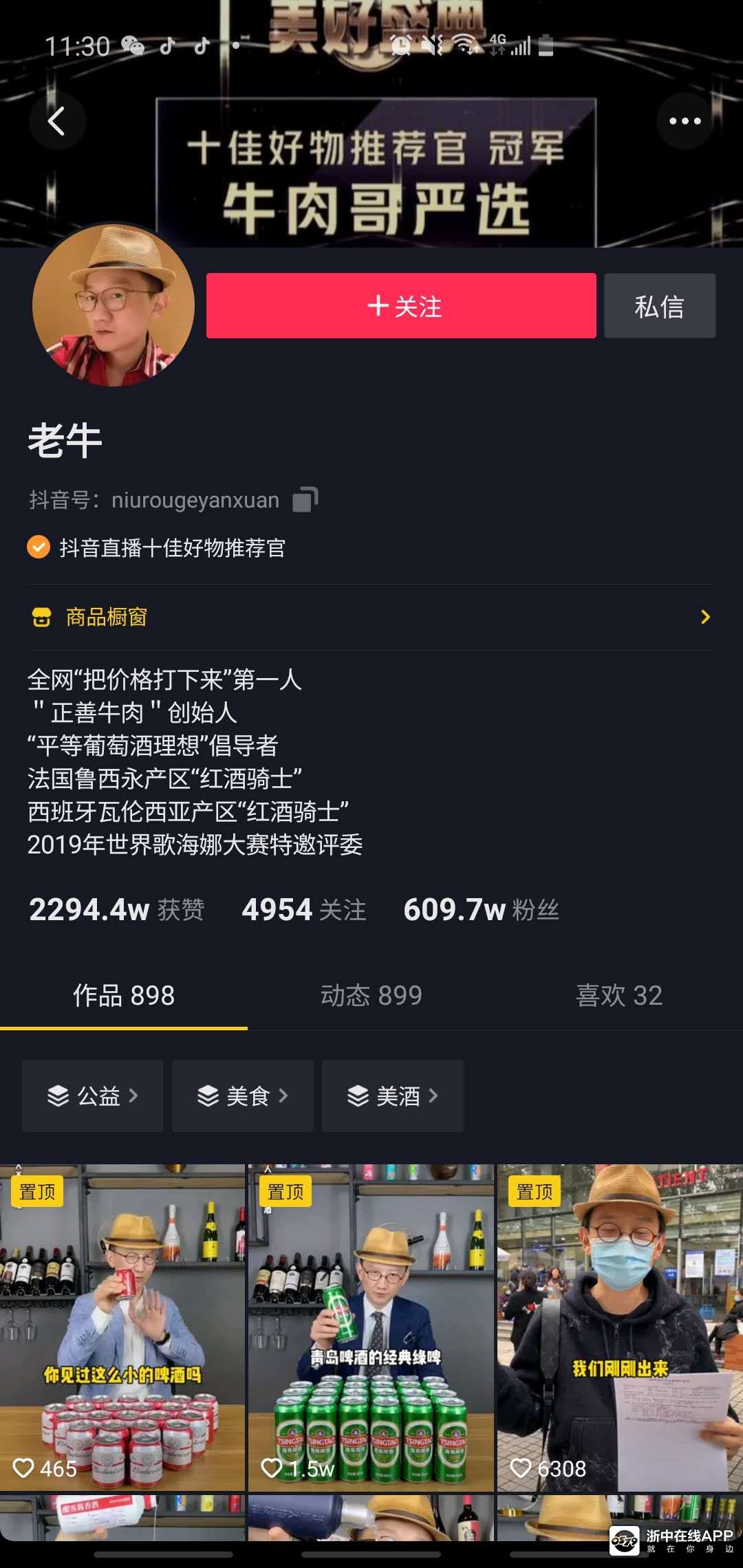Switch to the 喜欢 32 tab

[619, 995]
